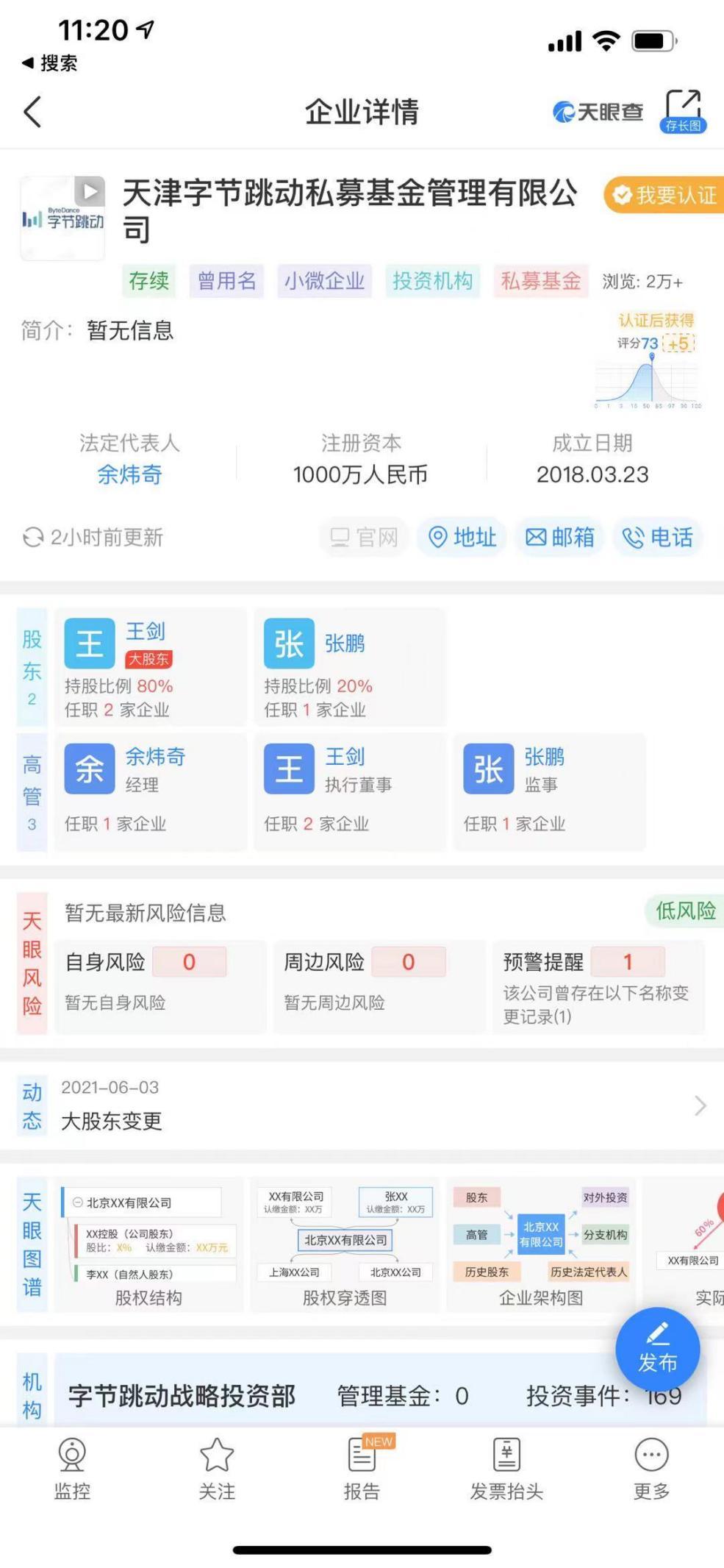This screenshot has height=1568, width=724.
Task: Open company 邮箱 info
Action: pyautogui.click(x=560, y=538)
